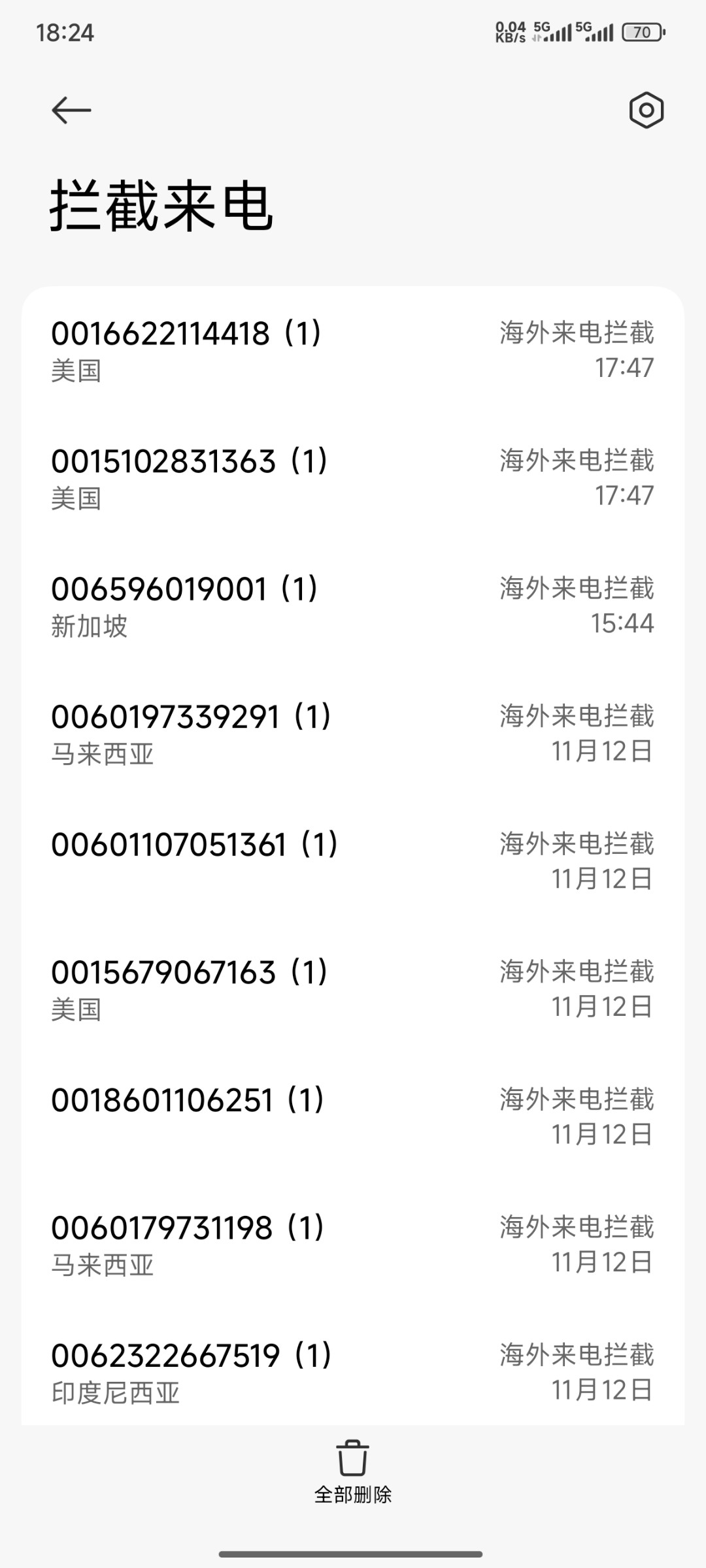
Task: Open the blocklist settings gear icon
Action: coord(646,110)
